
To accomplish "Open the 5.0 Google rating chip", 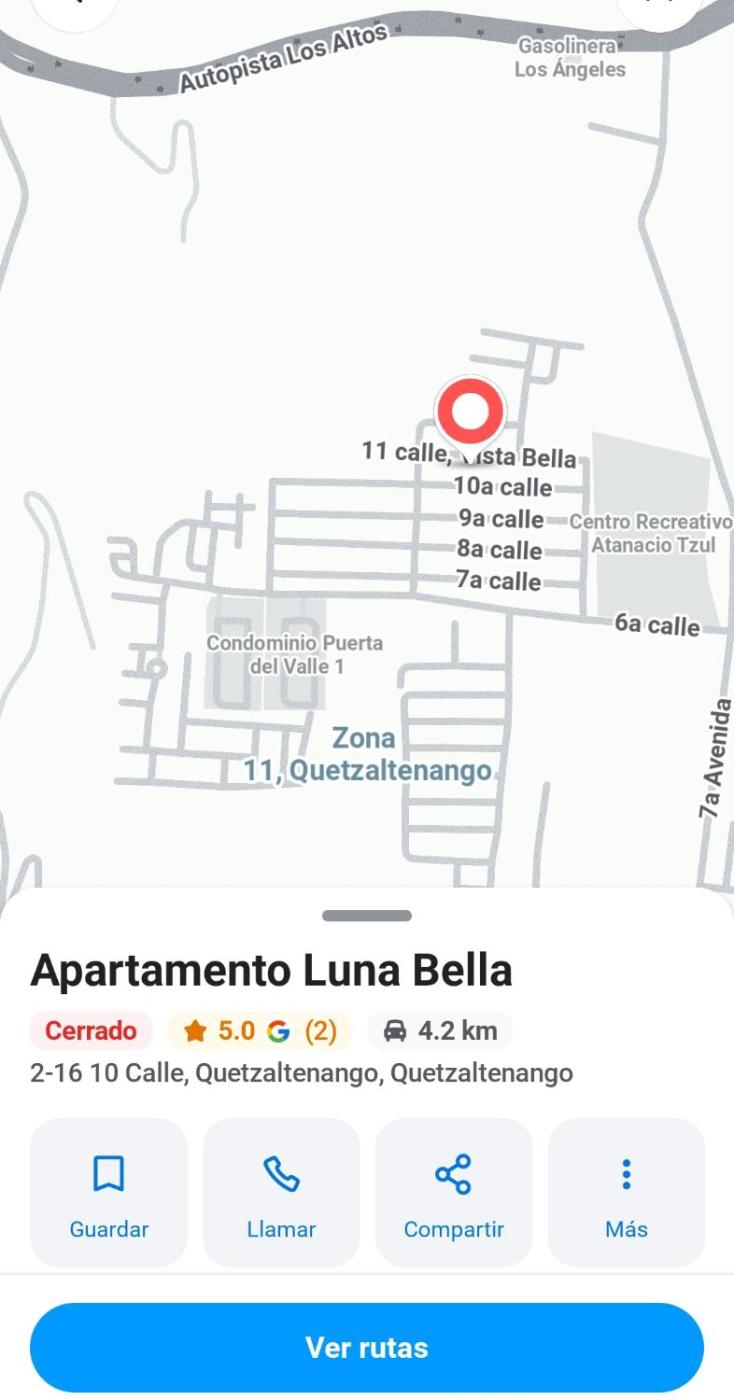I will tap(259, 1030).
